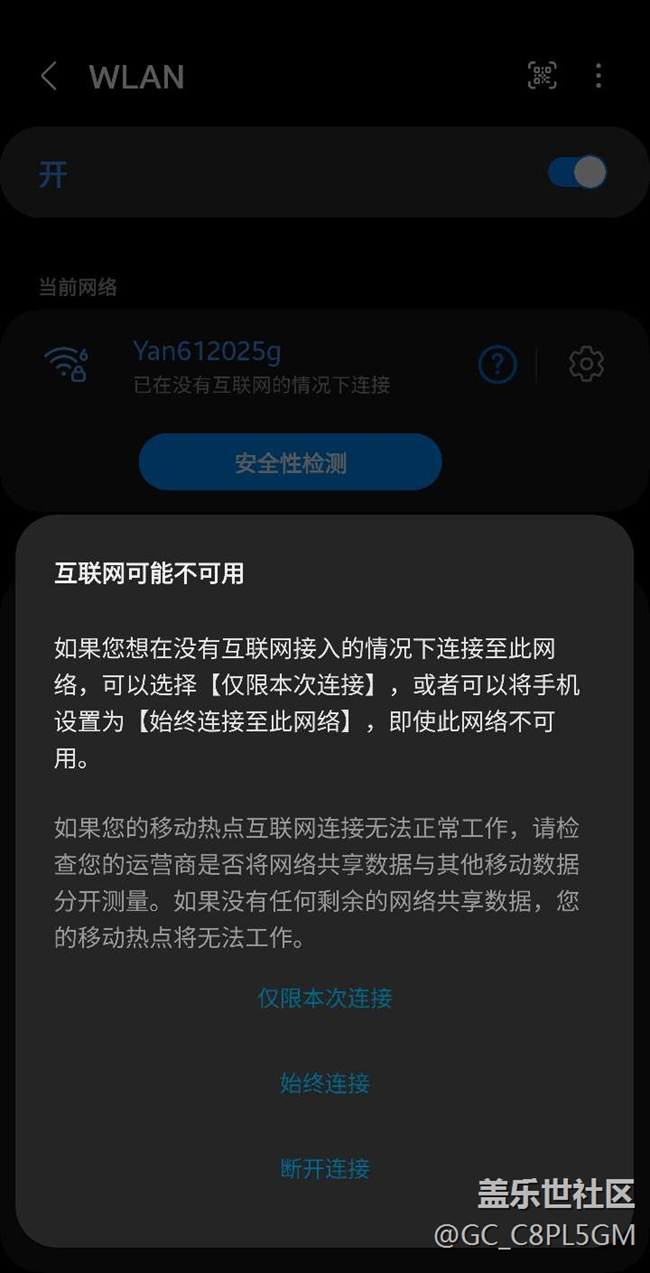Tap the question mark help icon
The image size is (650, 1273).
point(497,365)
